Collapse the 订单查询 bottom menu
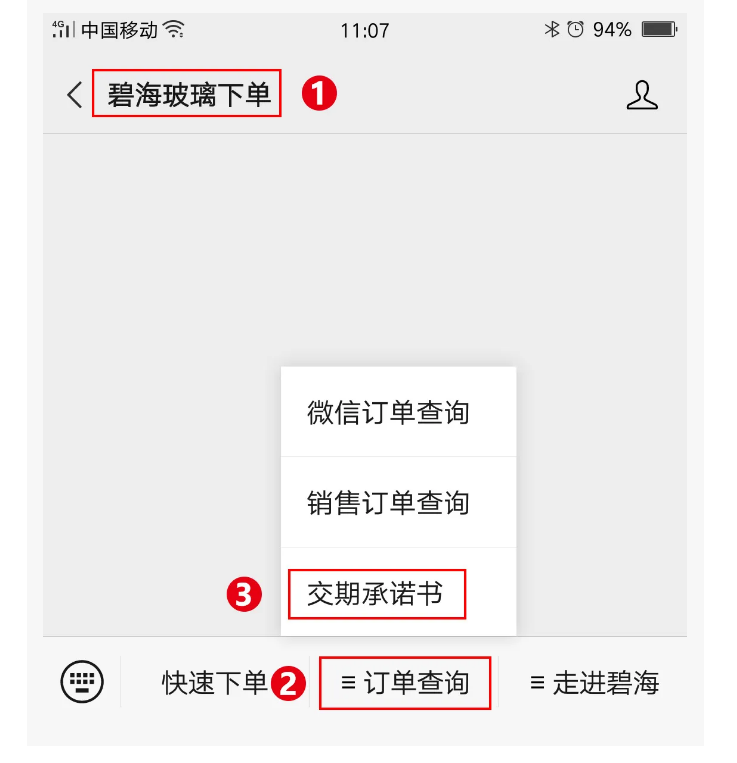 [x=405, y=683]
